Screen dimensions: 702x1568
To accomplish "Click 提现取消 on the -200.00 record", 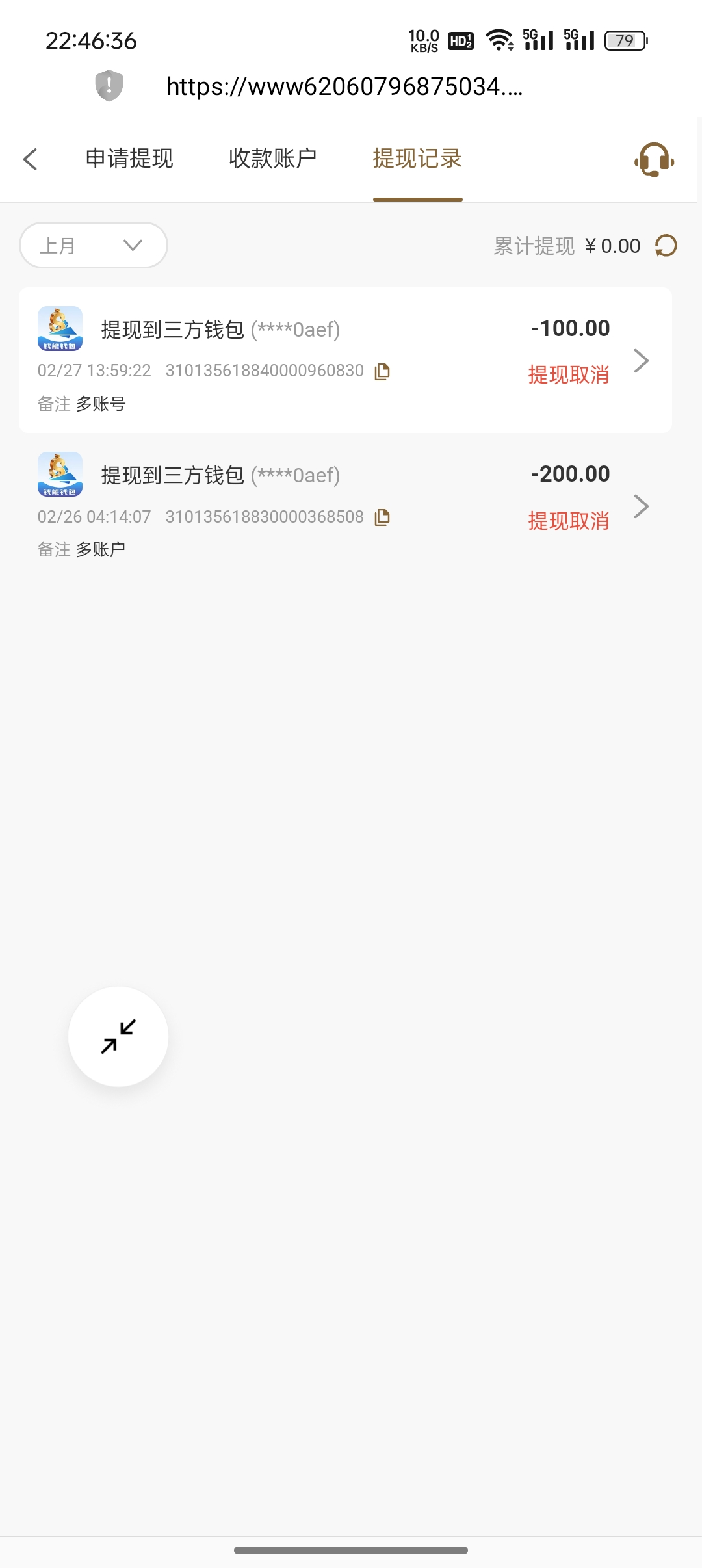I will point(569,521).
